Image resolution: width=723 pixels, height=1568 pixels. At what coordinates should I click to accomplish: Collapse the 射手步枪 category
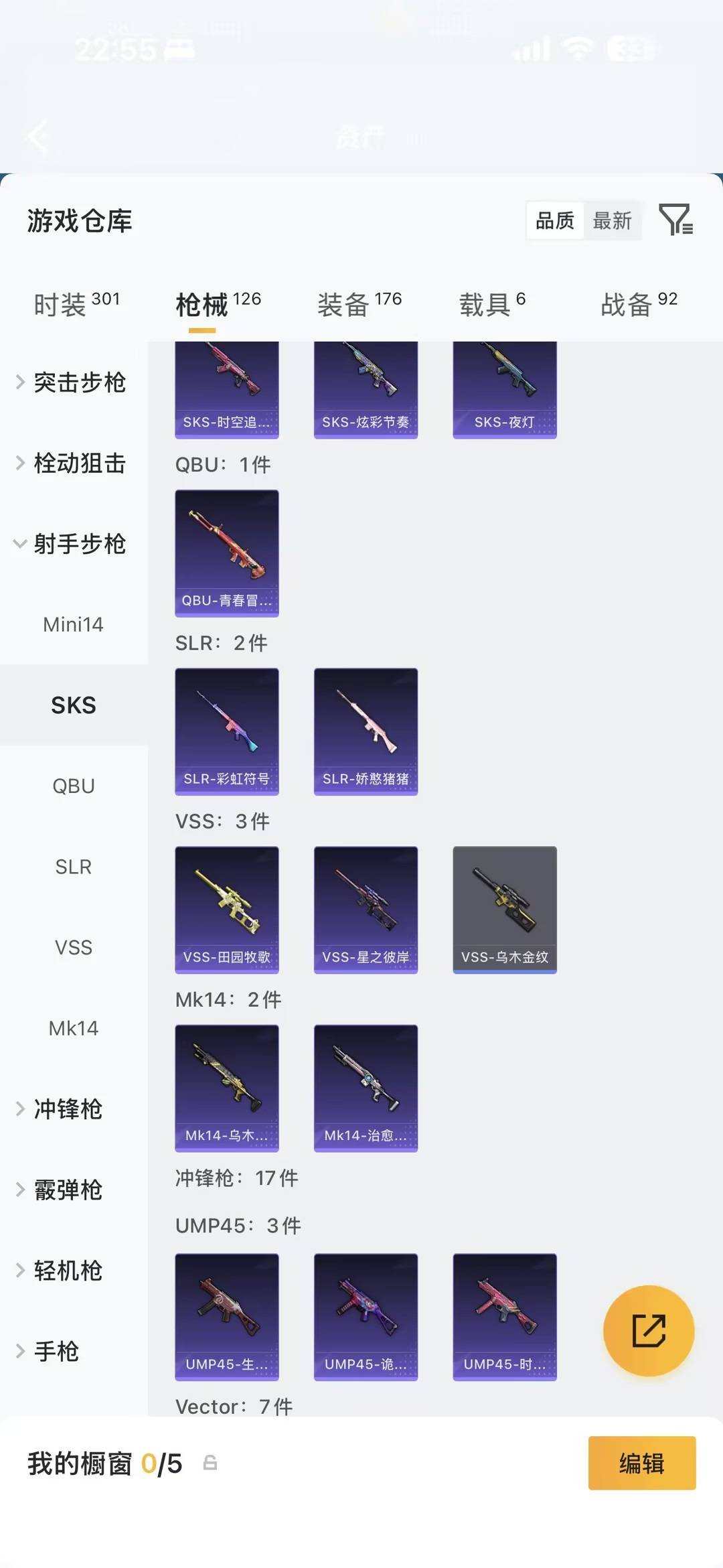(x=74, y=543)
